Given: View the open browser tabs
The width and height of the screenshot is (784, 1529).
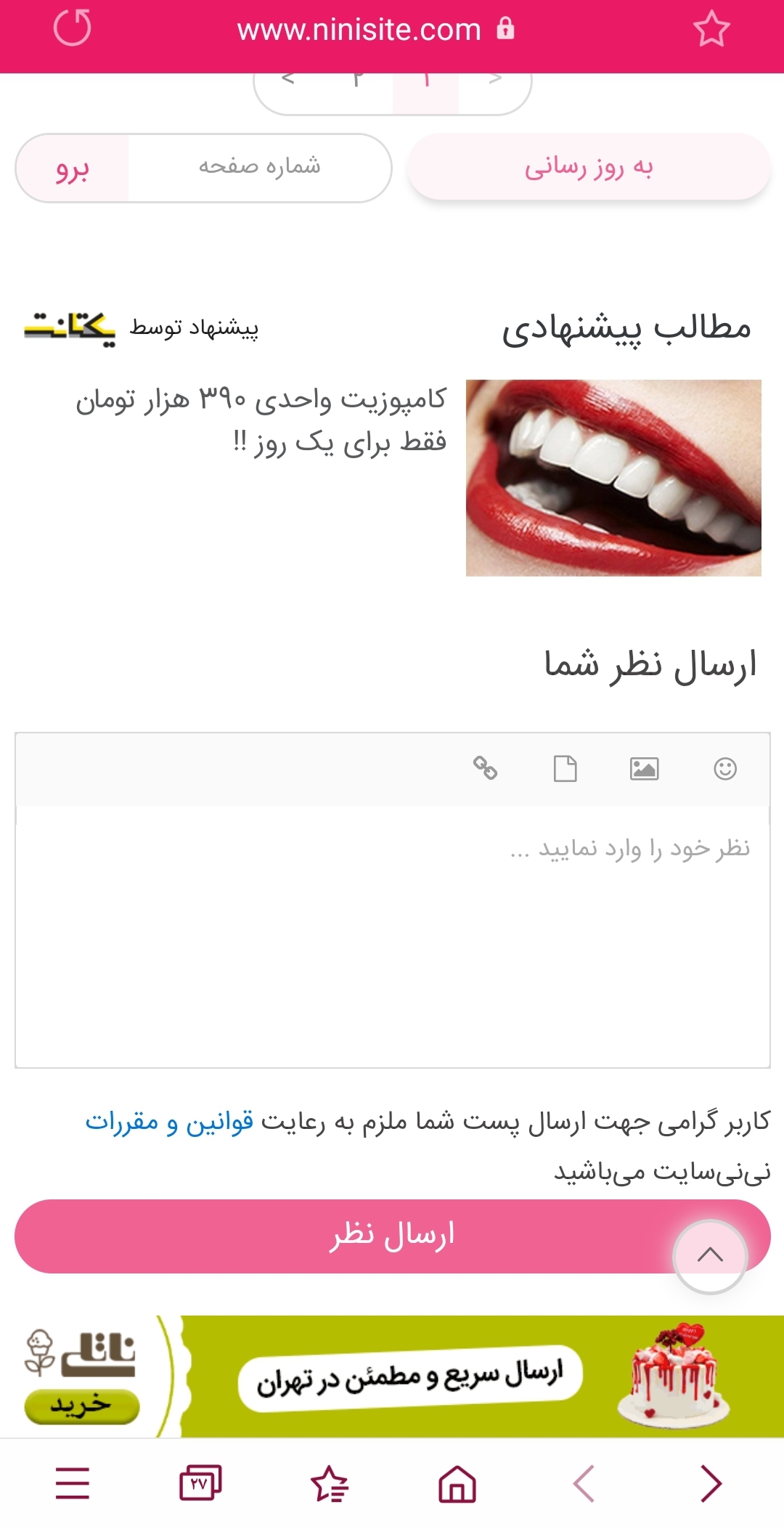Looking at the screenshot, I should tap(200, 1483).
